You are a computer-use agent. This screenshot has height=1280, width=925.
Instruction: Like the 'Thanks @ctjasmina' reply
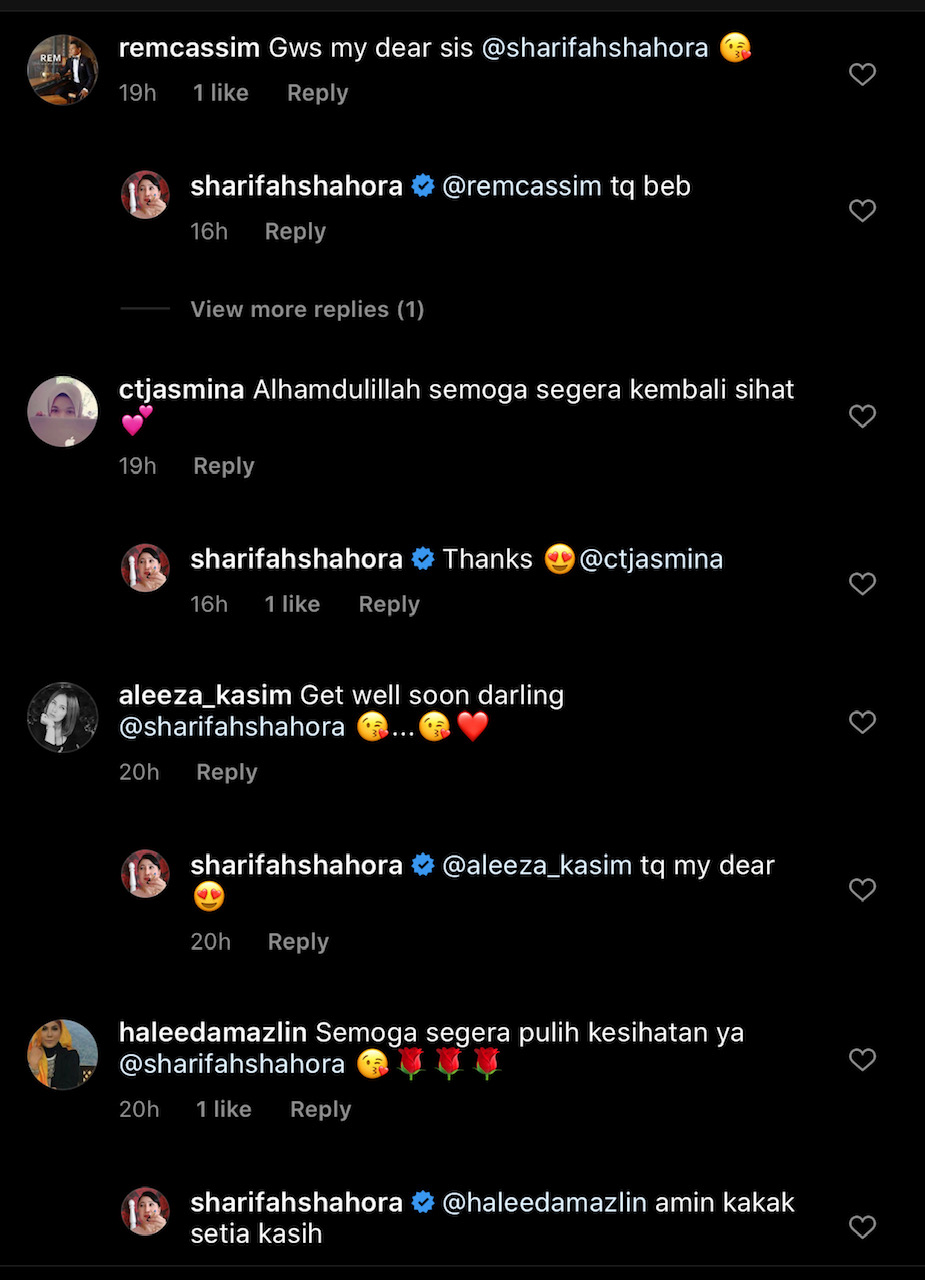coord(862,584)
